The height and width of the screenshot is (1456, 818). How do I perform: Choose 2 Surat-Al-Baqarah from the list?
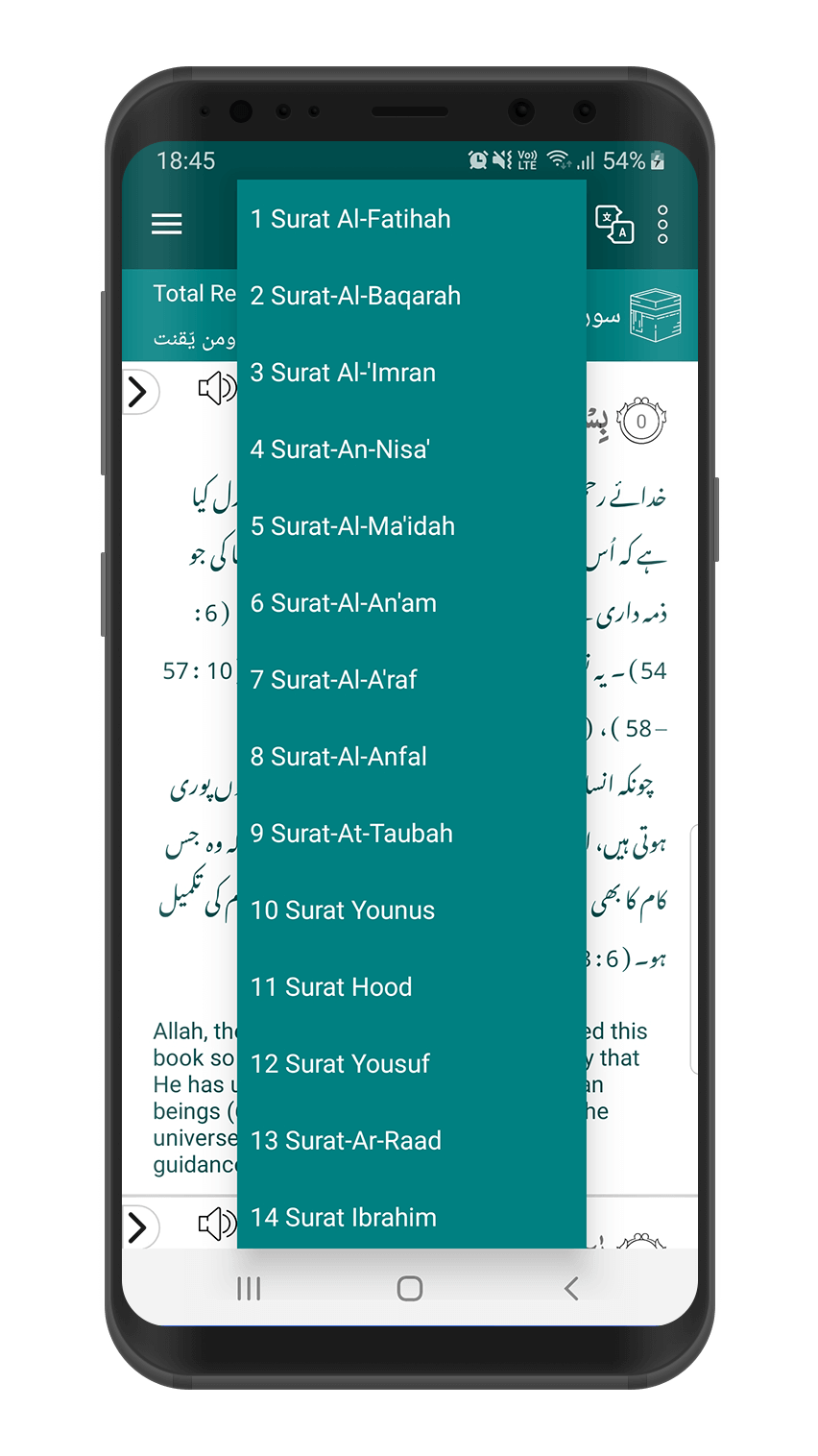point(411,296)
